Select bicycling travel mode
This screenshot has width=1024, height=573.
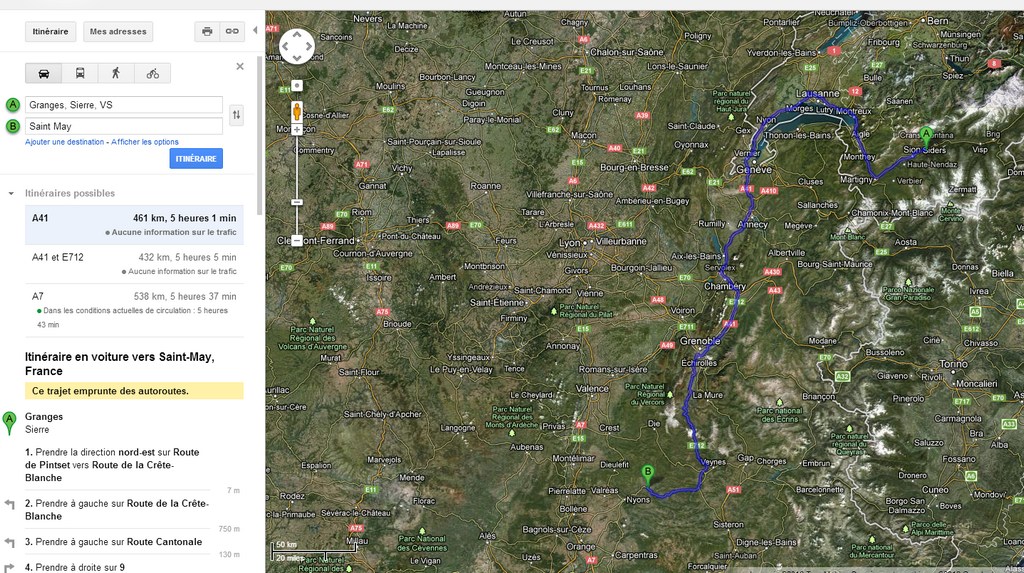click(152, 73)
